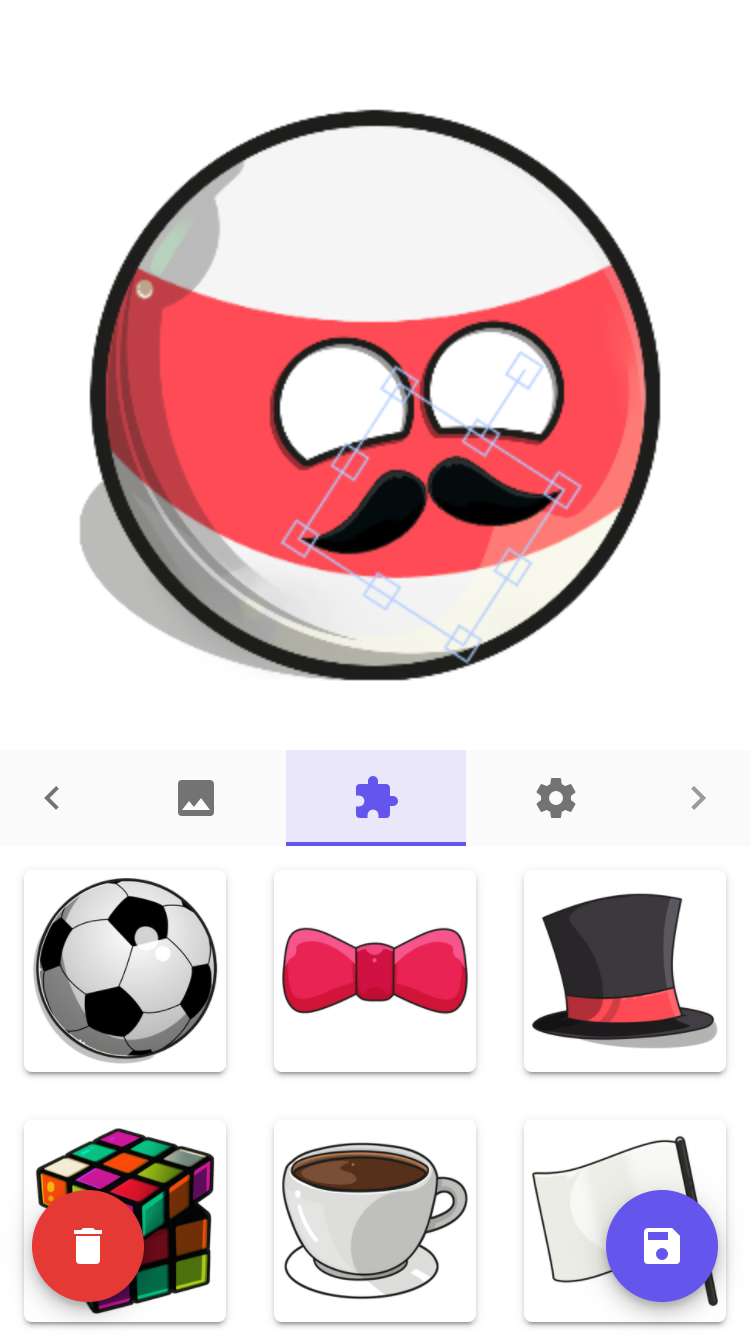Switch to the image tab
Image resolution: width=750 pixels, height=1334 pixels.
(x=196, y=798)
